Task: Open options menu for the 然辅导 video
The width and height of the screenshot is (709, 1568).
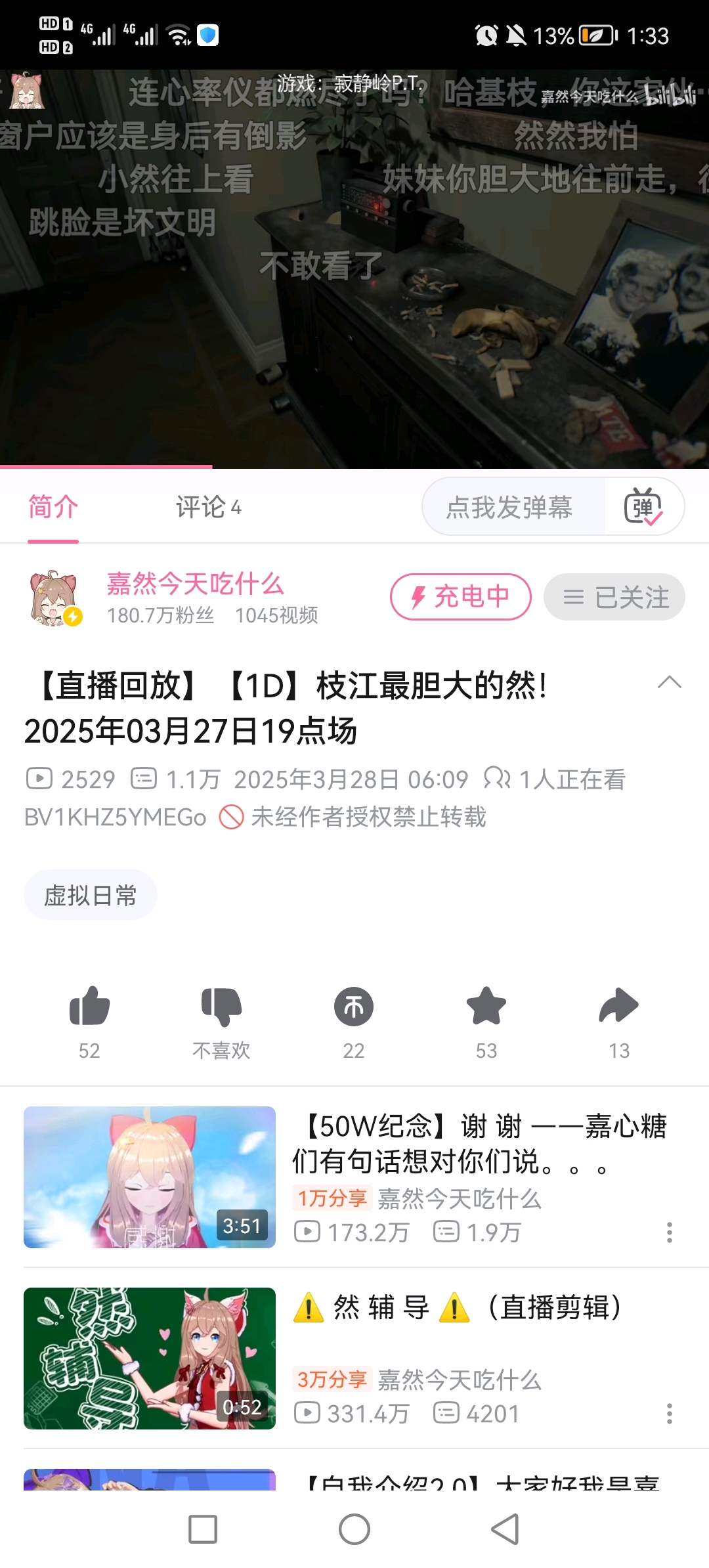Action: 670,1414
